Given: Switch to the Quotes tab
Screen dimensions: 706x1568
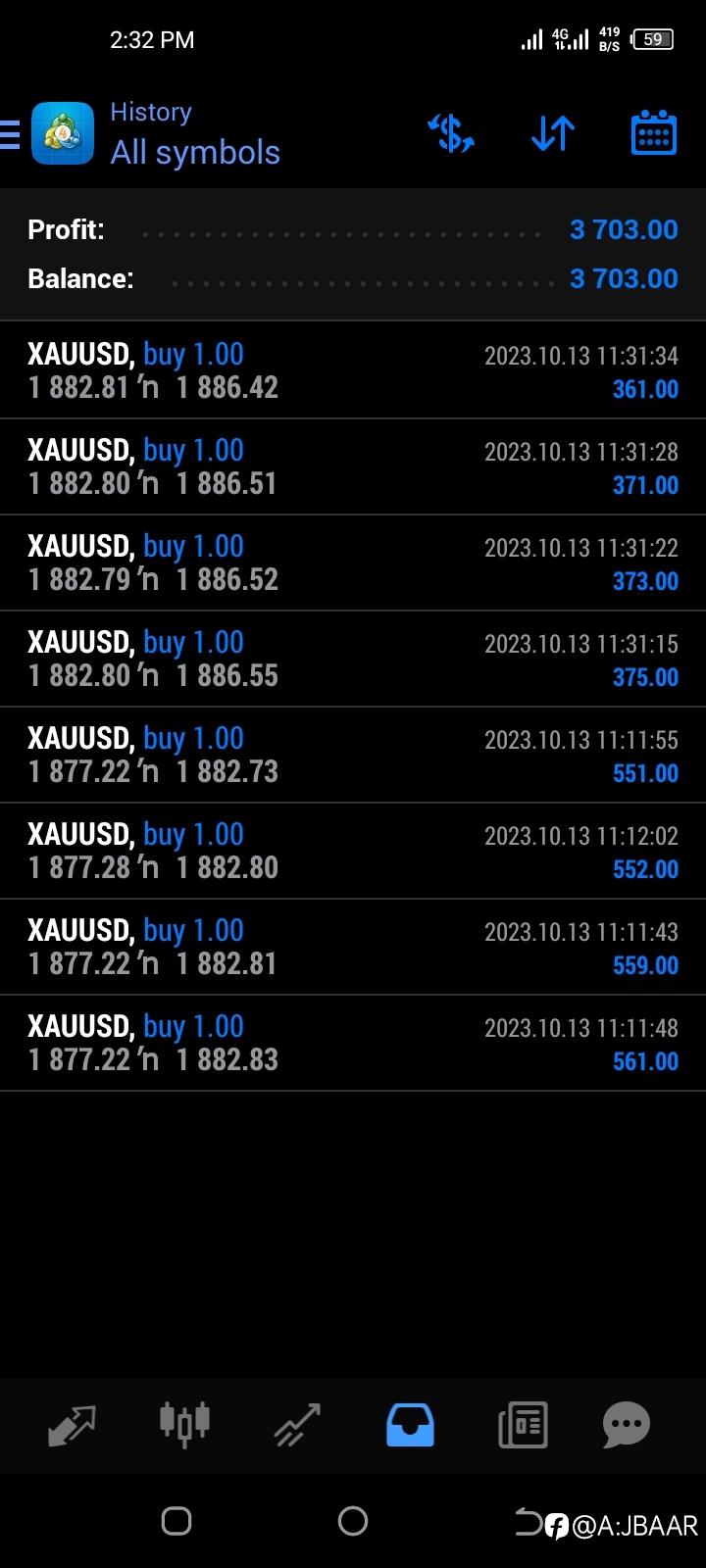Looking at the screenshot, I should 72,1425.
